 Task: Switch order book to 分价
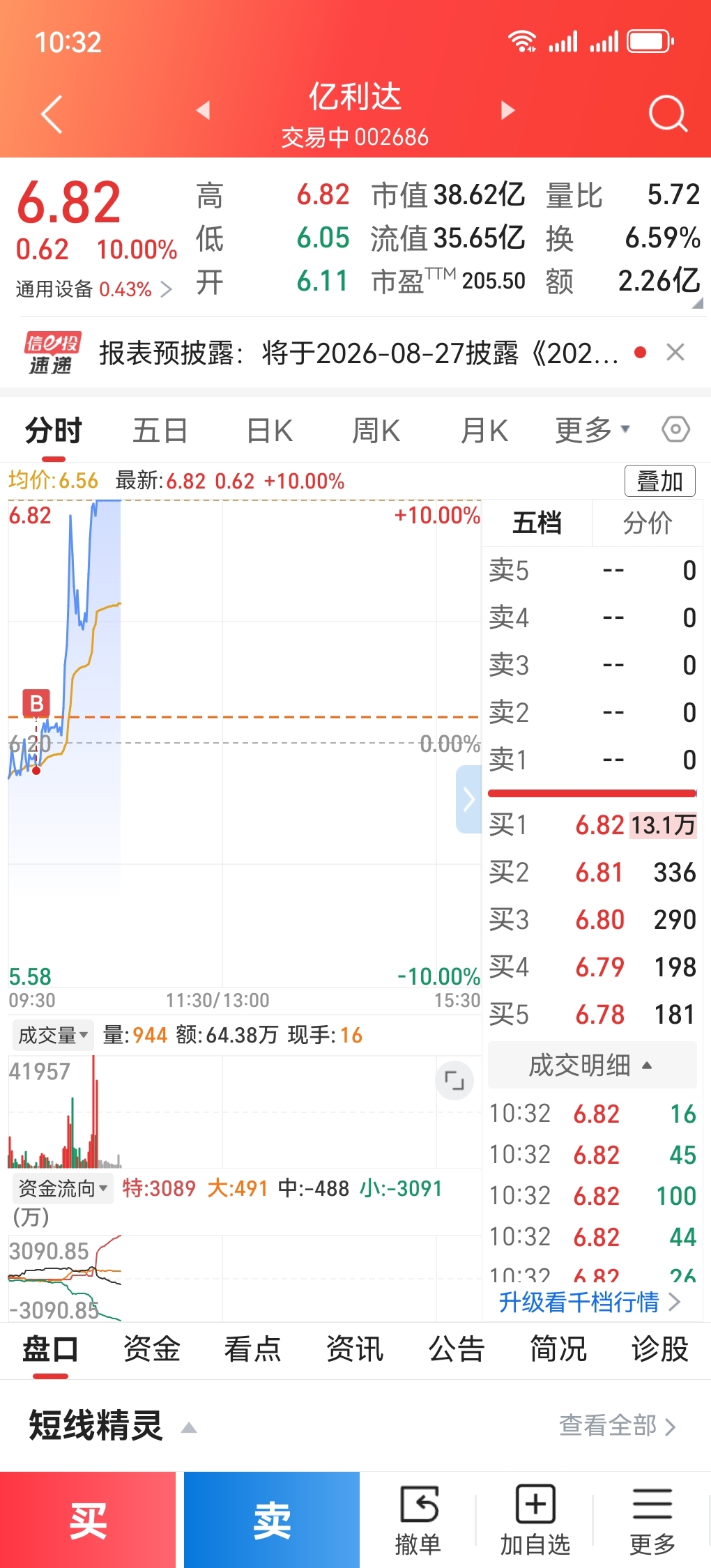coord(648,523)
